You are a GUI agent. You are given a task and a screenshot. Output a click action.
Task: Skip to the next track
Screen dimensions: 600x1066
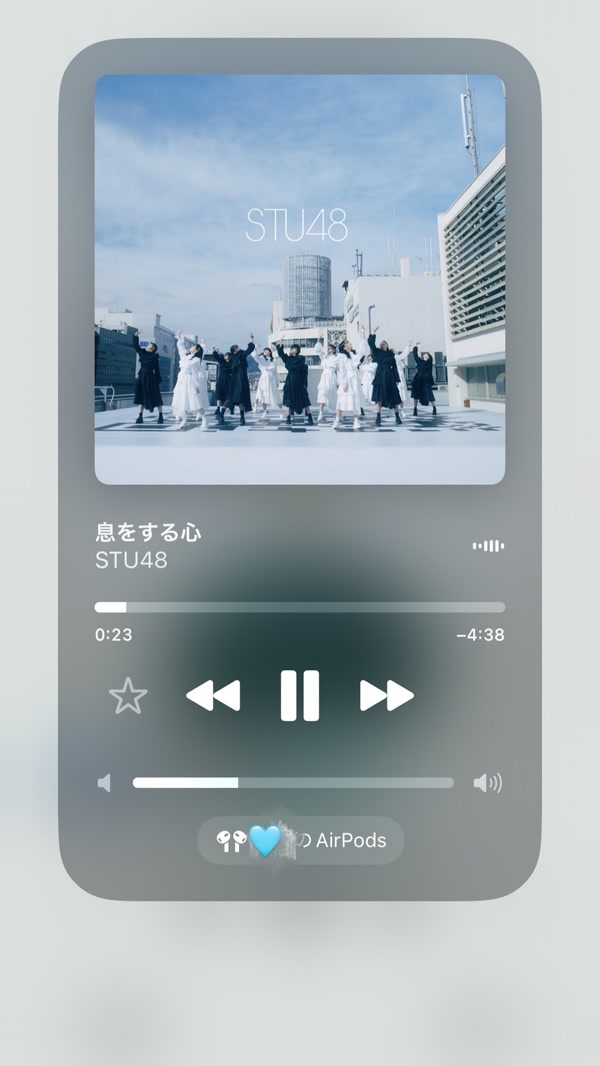click(x=387, y=696)
